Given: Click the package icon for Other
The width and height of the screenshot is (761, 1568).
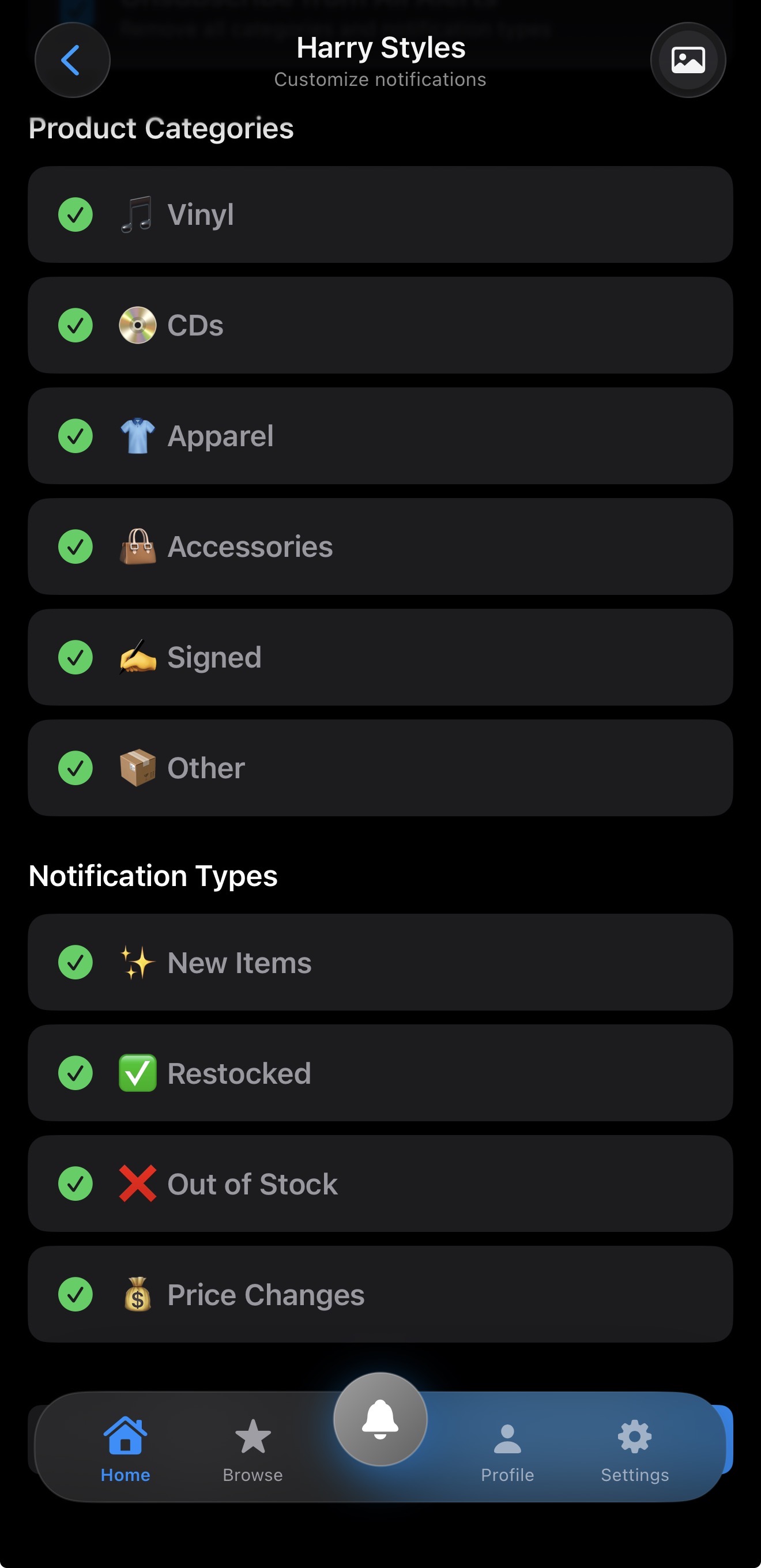Looking at the screenshot, I should (138, 767).
